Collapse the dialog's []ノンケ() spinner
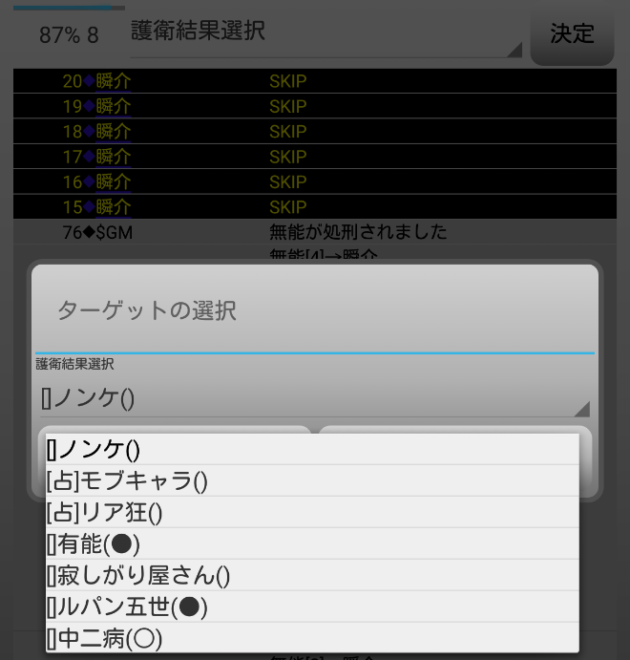The image size is (630, 660). tap(312, 399)
